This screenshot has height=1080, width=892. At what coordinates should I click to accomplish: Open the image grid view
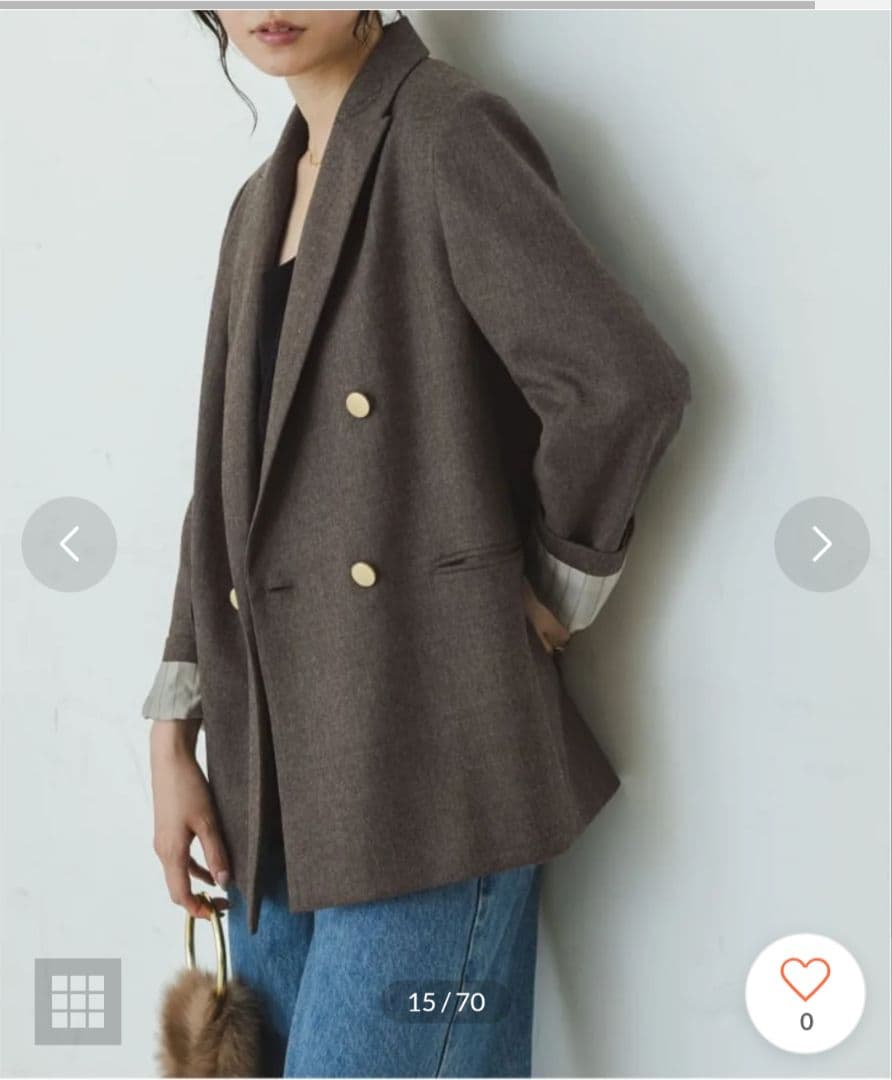tap(78, 1001)
